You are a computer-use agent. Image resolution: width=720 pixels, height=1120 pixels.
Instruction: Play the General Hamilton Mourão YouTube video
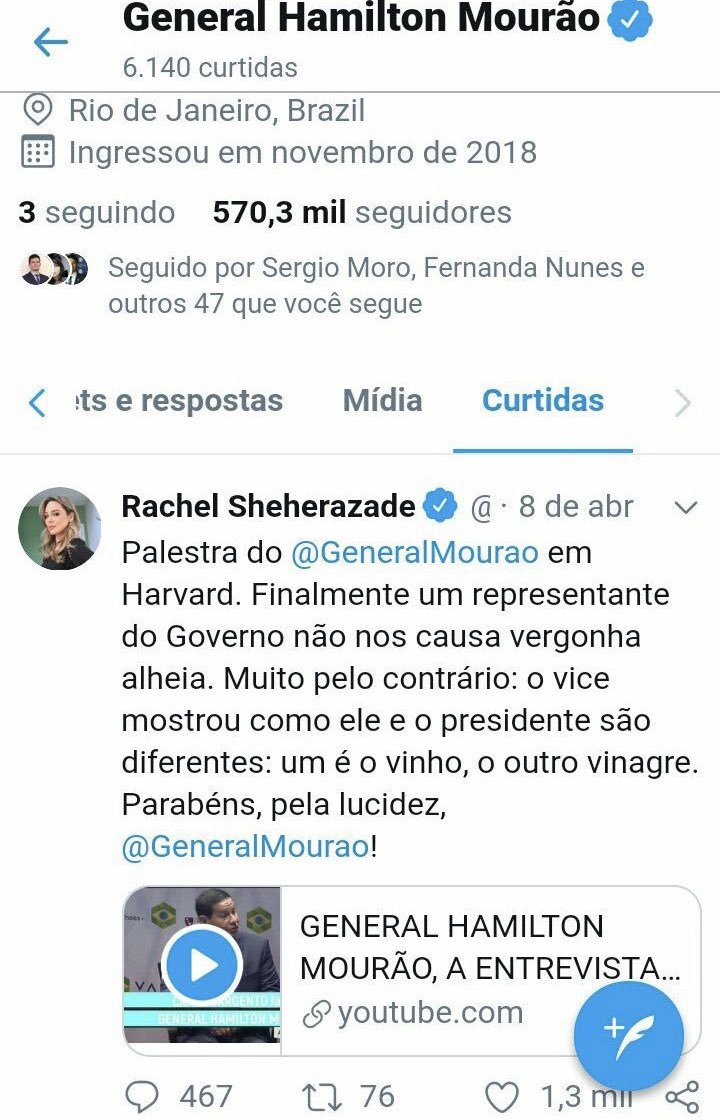click(202, 966)
